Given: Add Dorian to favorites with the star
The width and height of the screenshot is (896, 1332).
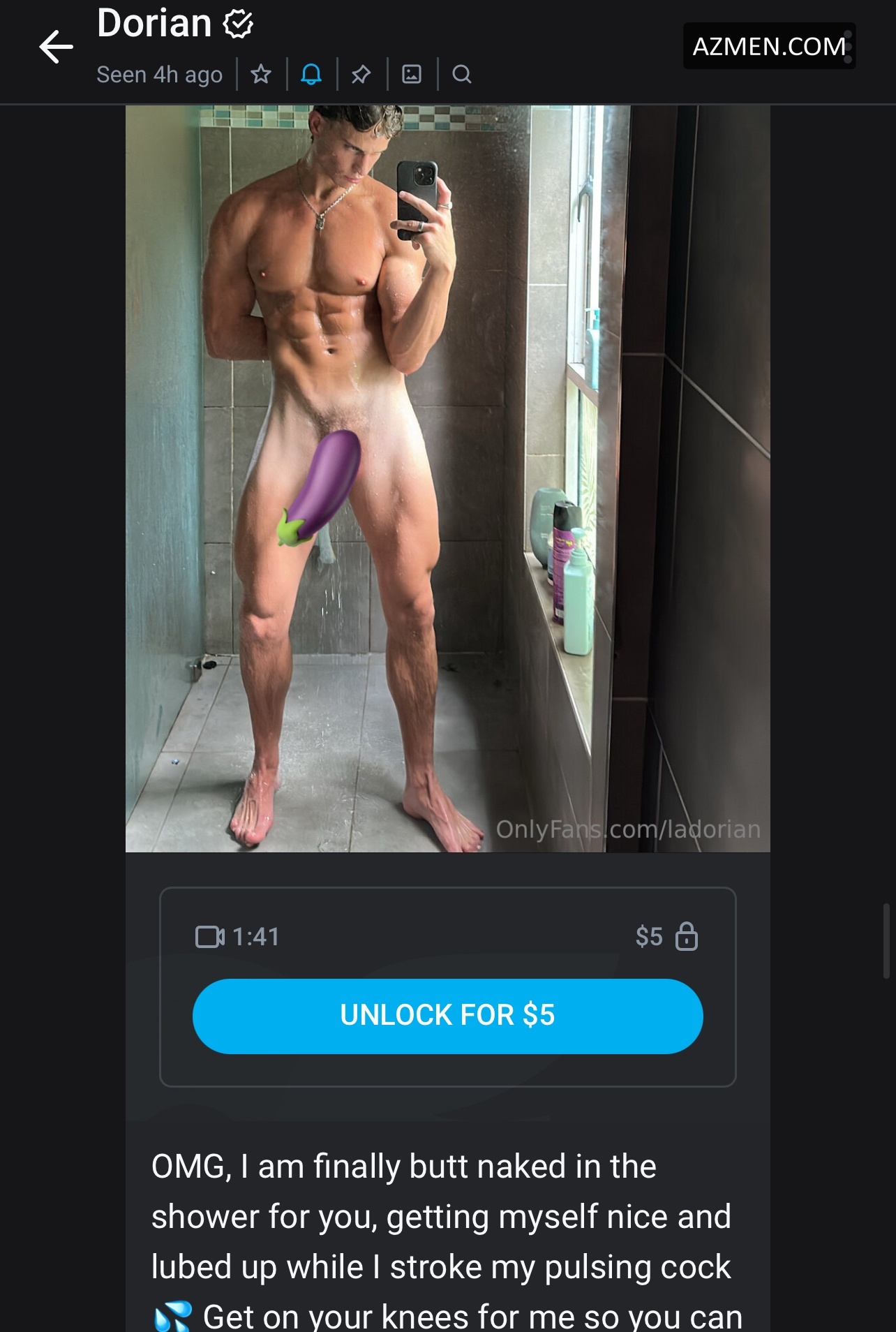Looking at the screenshot, I should click(261, 74).
